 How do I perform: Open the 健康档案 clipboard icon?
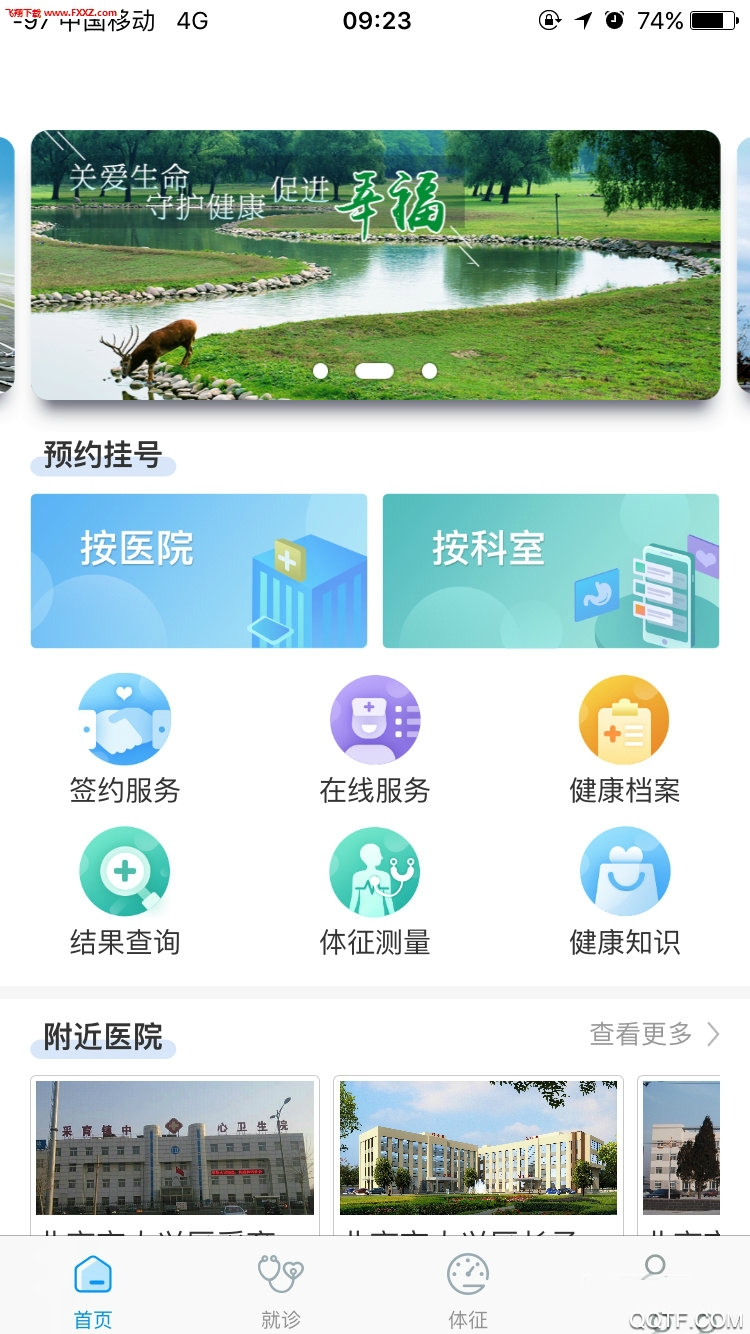pos(624,718)
